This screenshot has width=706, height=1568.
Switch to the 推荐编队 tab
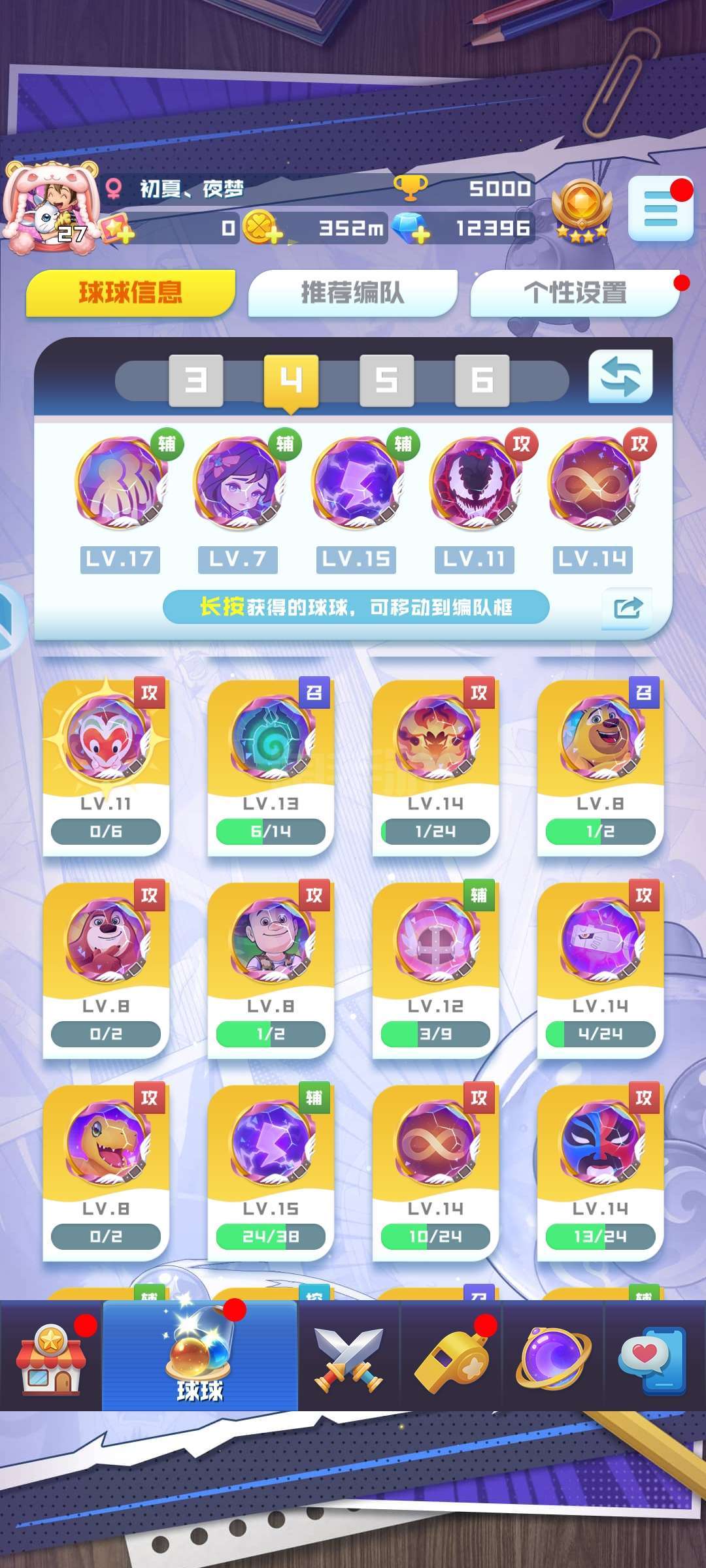[x=352, y=293]
